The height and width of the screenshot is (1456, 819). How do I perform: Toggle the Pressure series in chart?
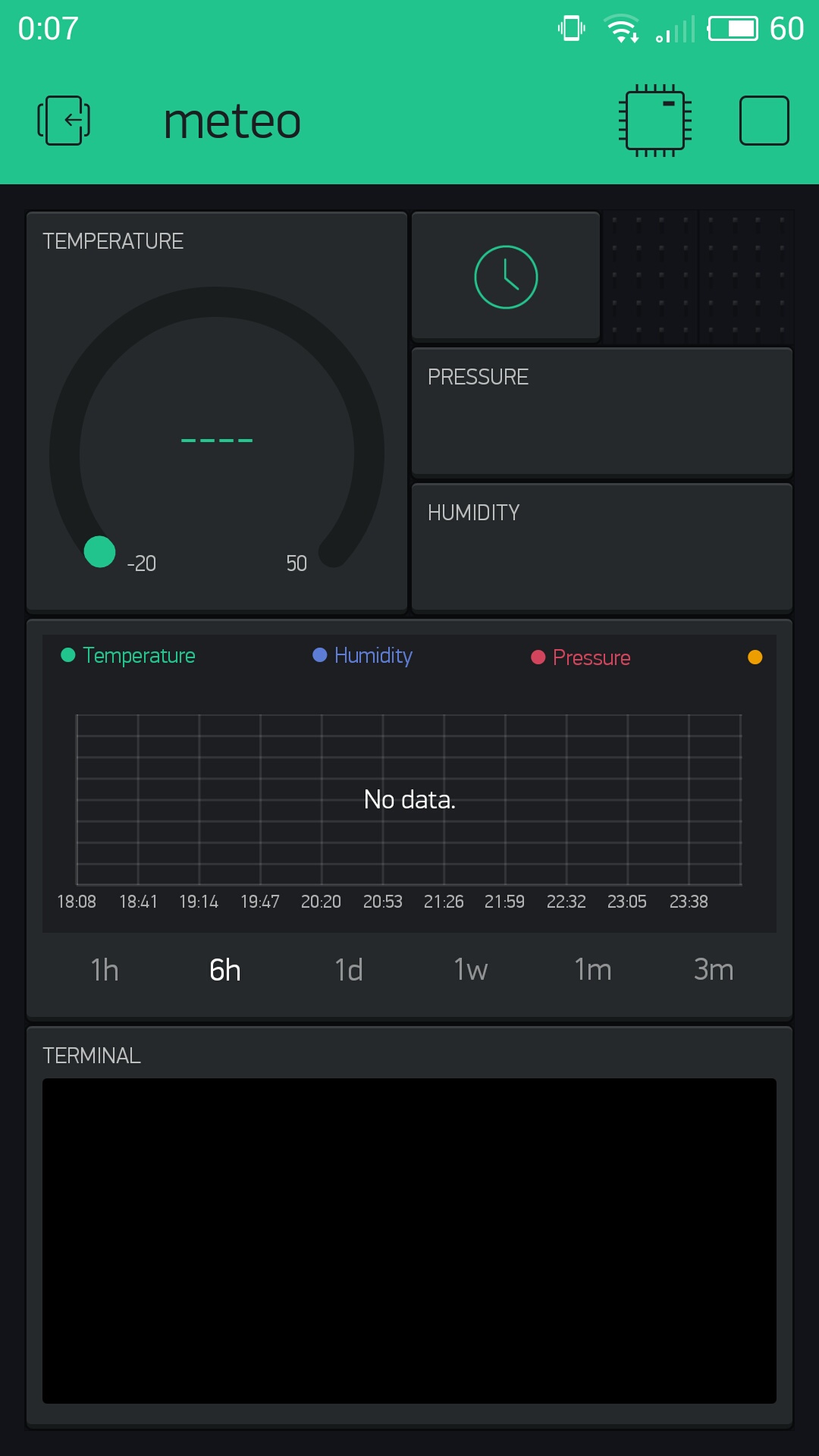(581, 657)
